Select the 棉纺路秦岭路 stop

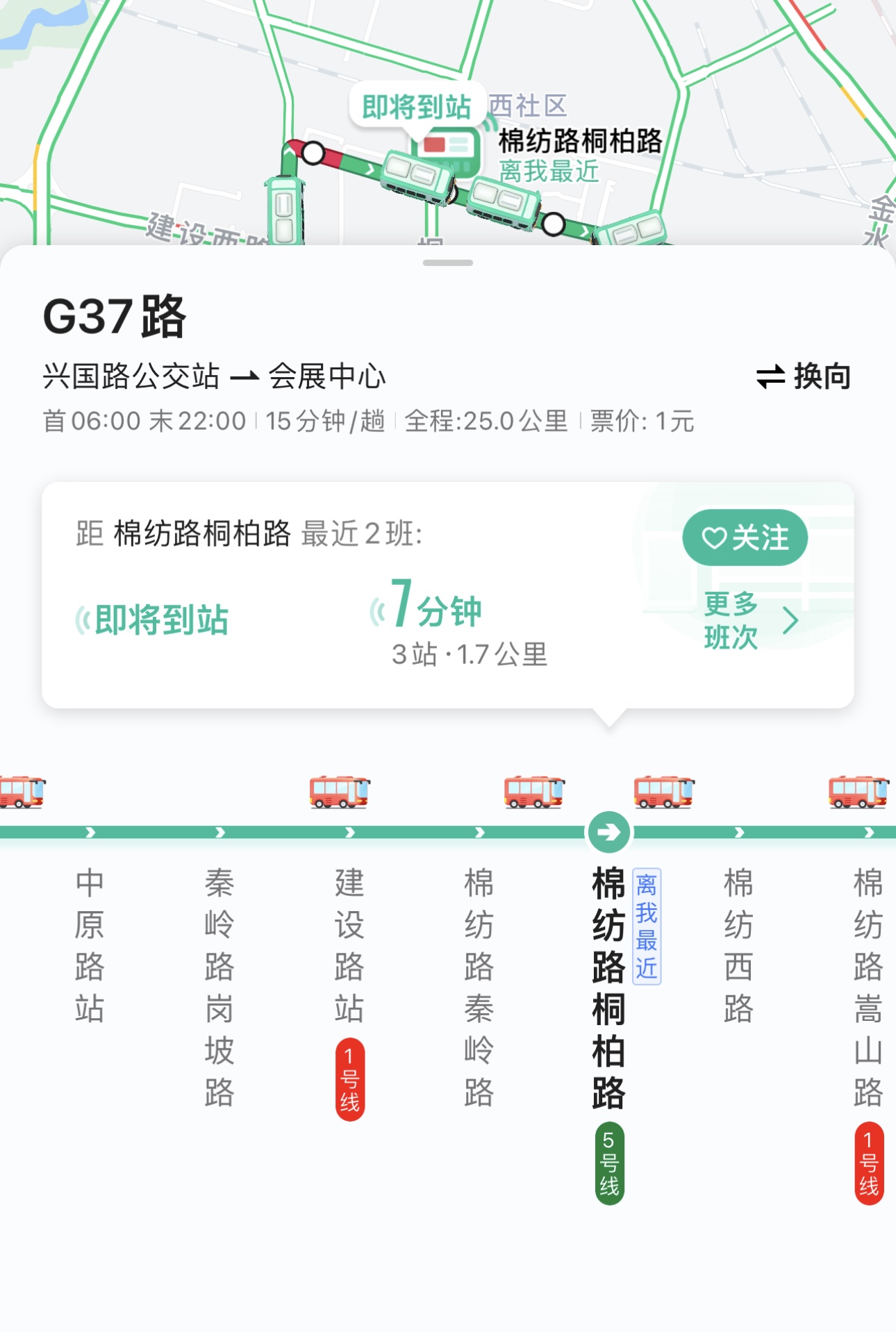pos(479,986)
